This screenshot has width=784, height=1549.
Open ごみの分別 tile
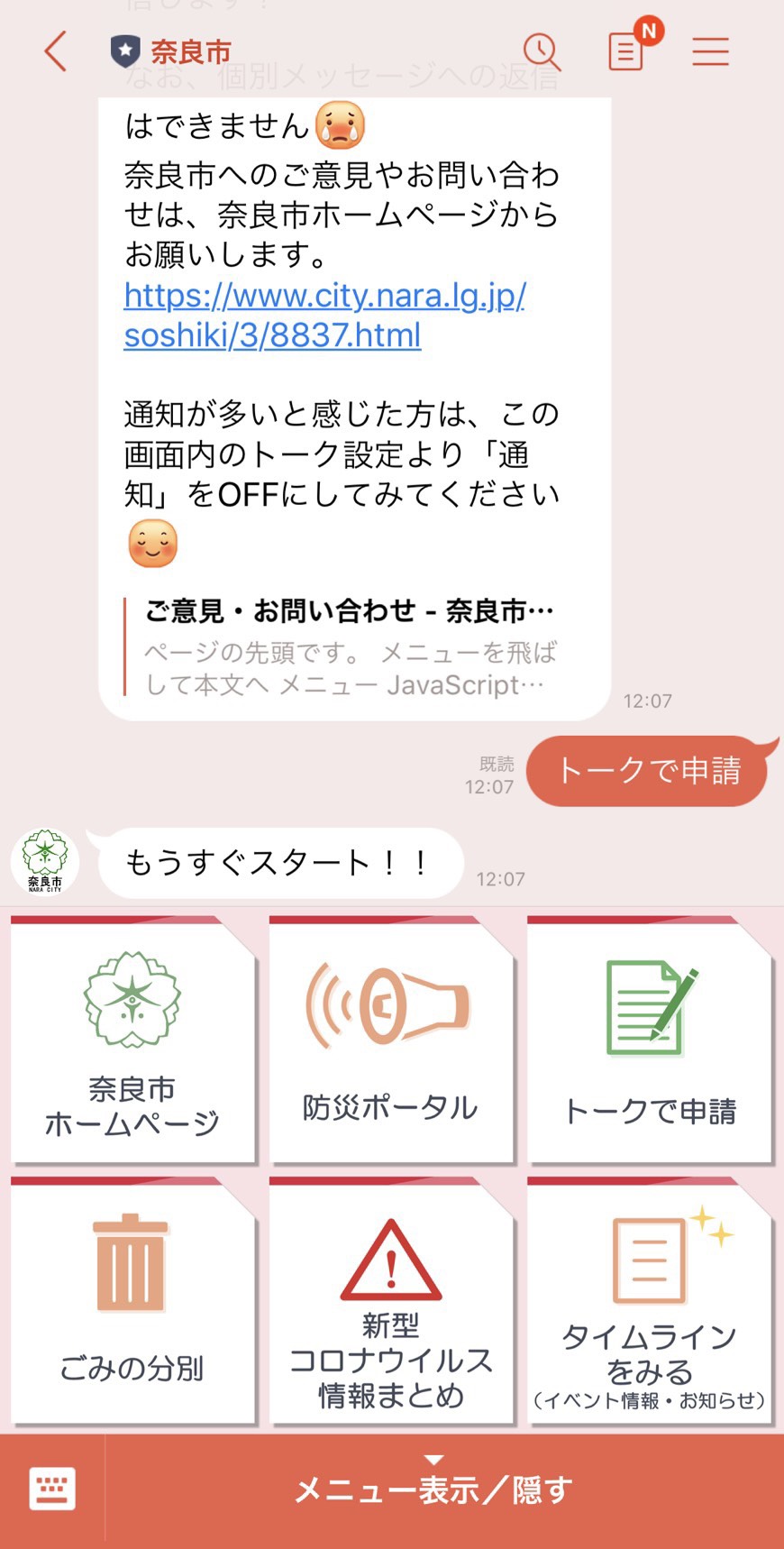pyautogui.click(x=132, y=1300)
